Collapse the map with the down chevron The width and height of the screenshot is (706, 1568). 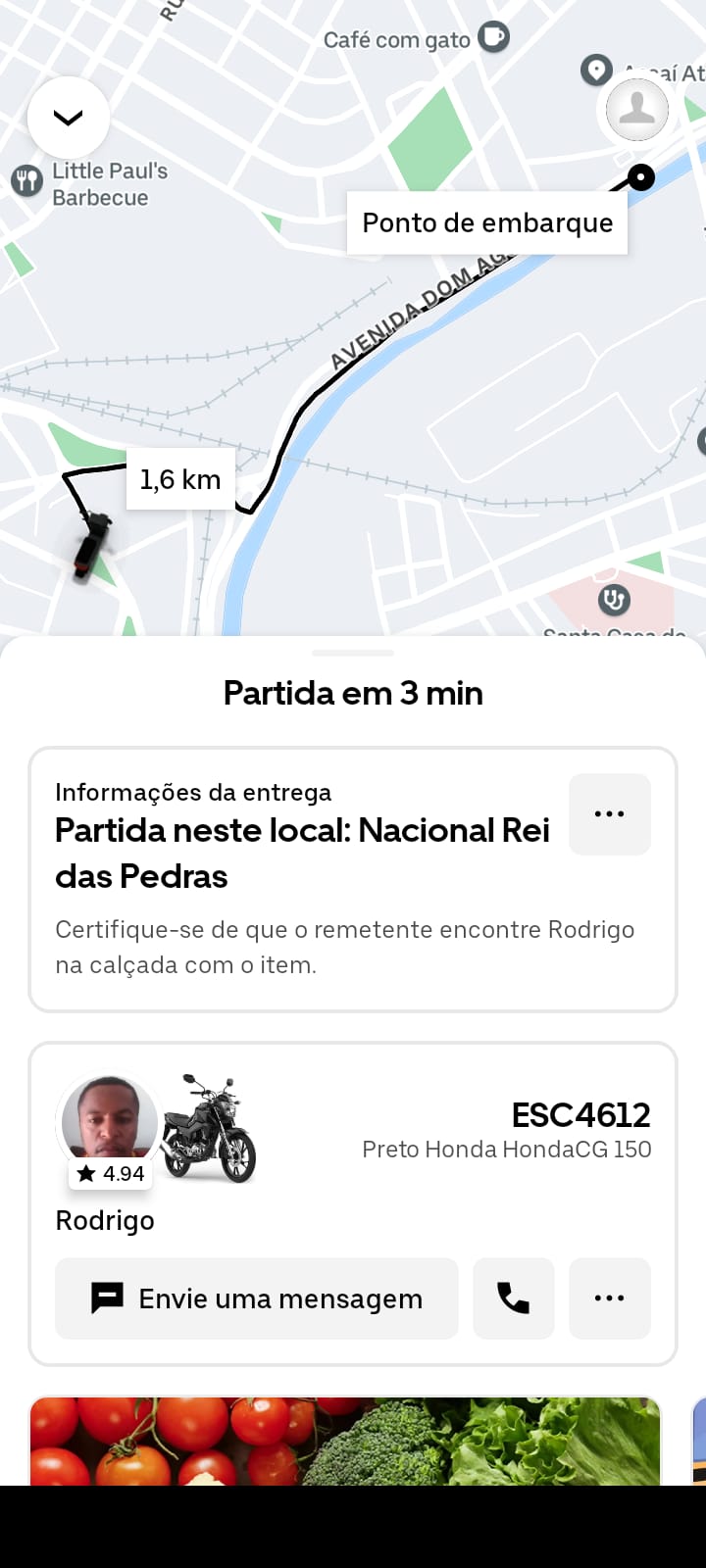69,119
